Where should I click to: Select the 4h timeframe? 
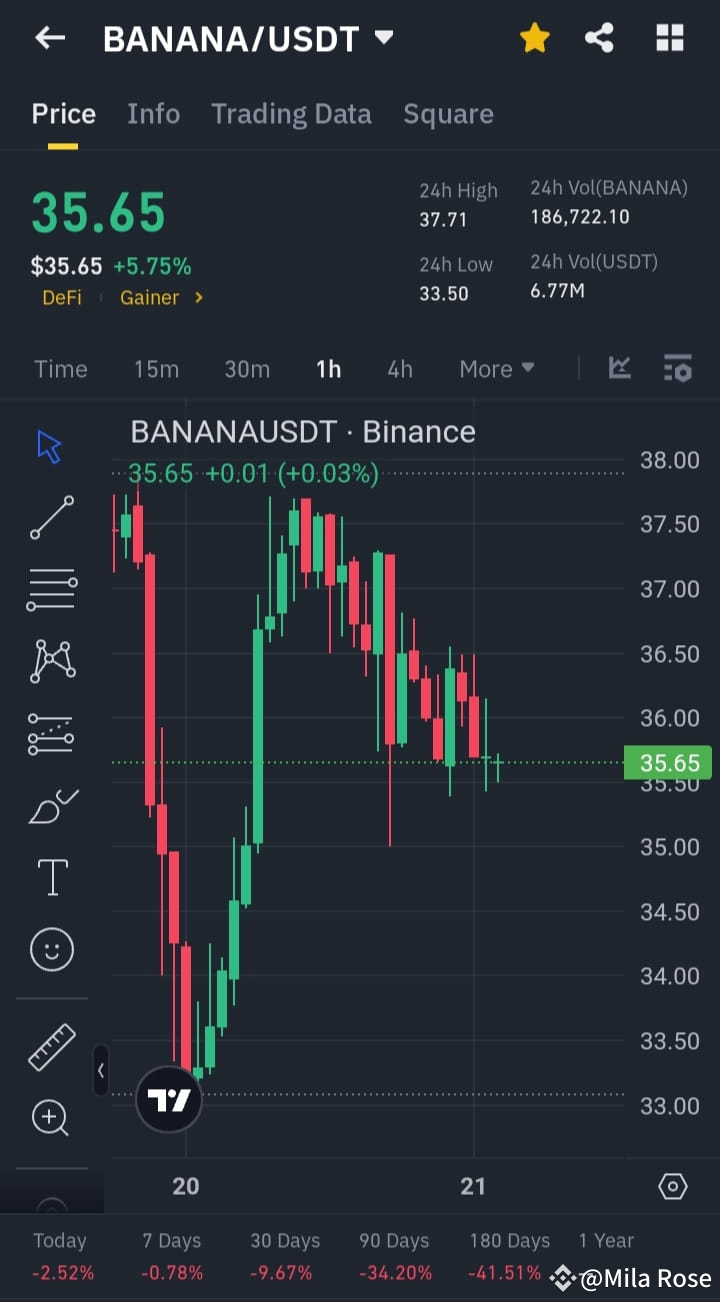point(400,368)
